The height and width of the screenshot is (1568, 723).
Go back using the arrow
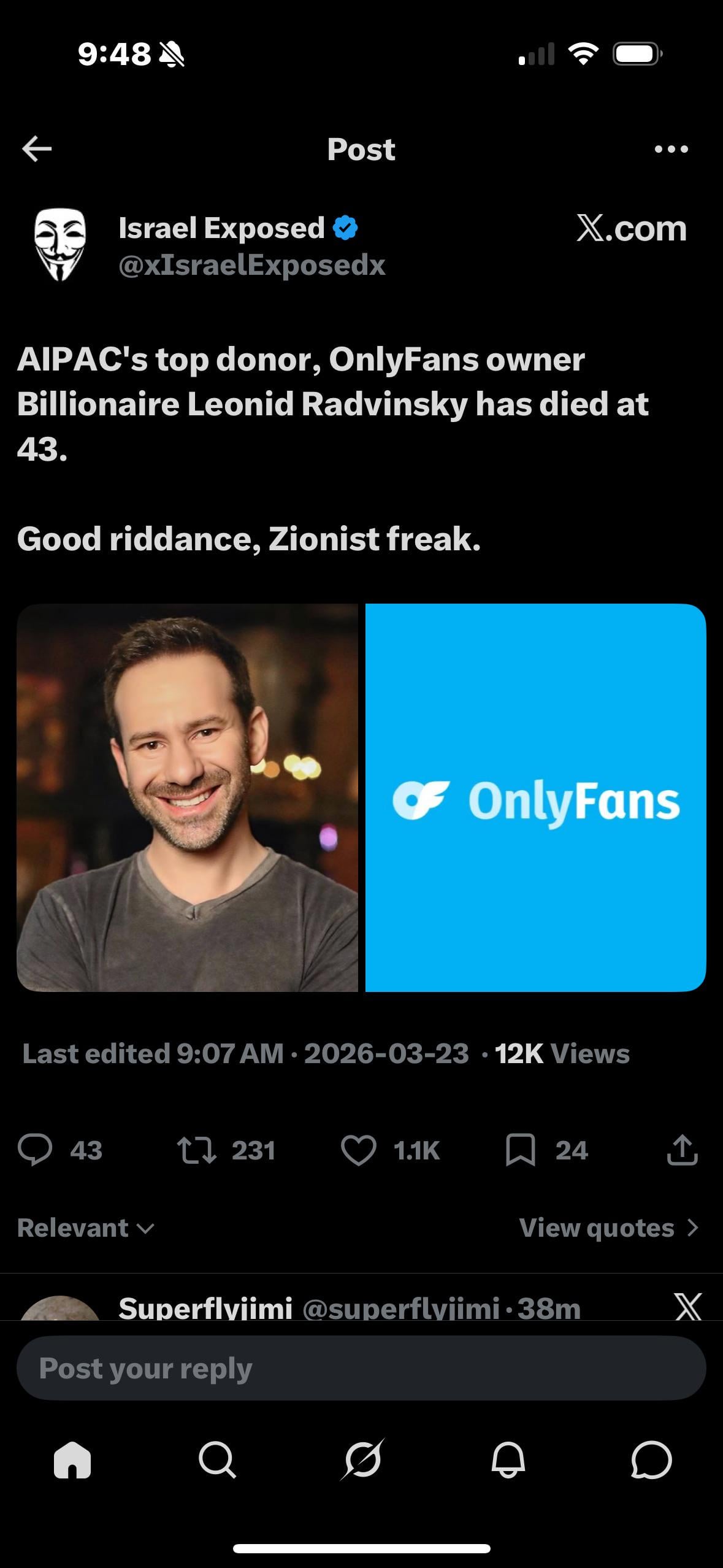pyautogui.click(x=37, y=149)
